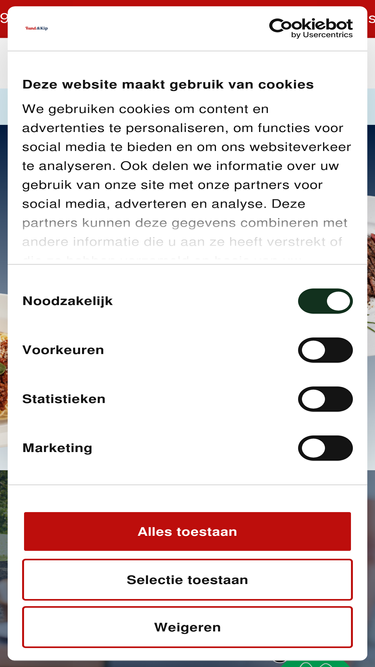
Task: Open the Cookiebot by Usercentrics link
Action: (x=311, y=28)
